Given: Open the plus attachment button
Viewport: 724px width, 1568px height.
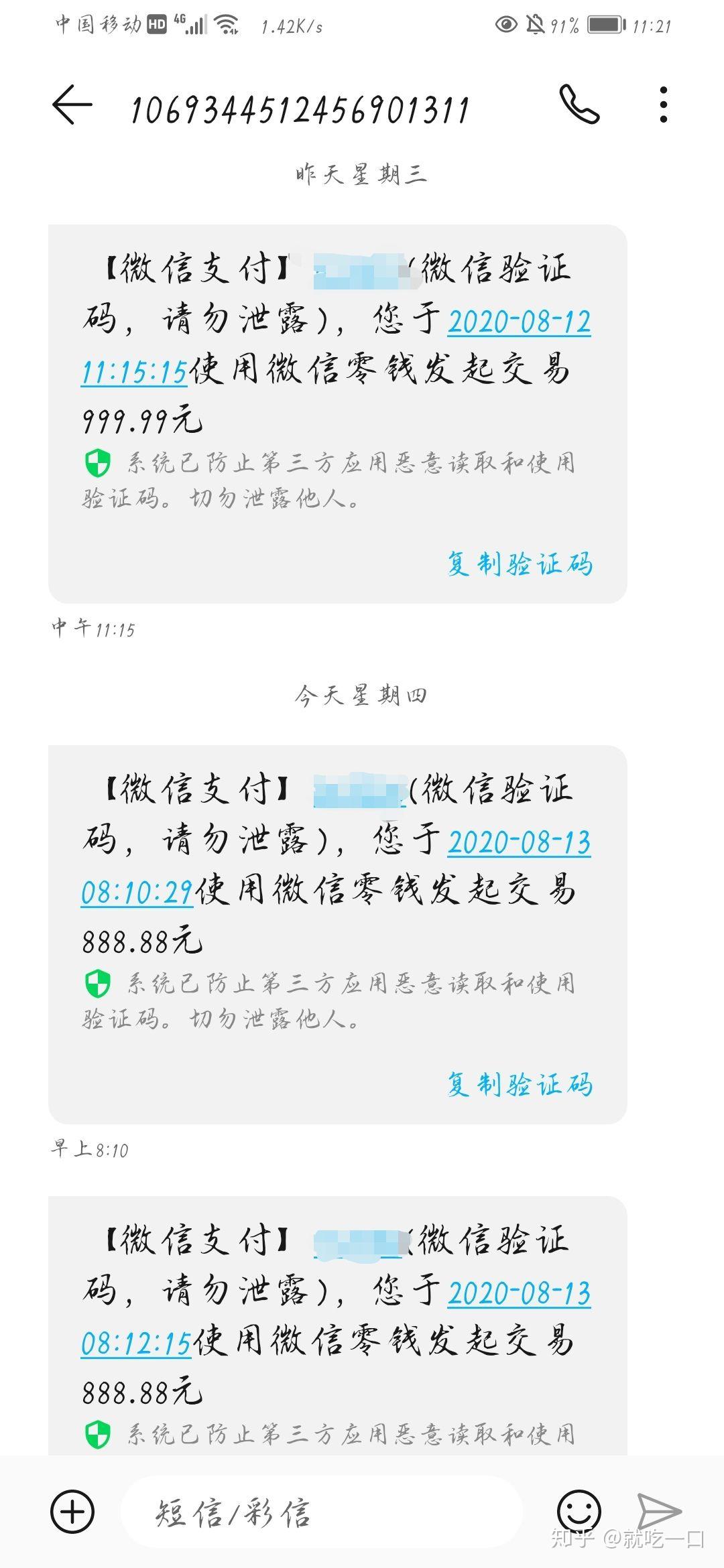Looking at the screenshot, I should click(x=72, y=1512).
